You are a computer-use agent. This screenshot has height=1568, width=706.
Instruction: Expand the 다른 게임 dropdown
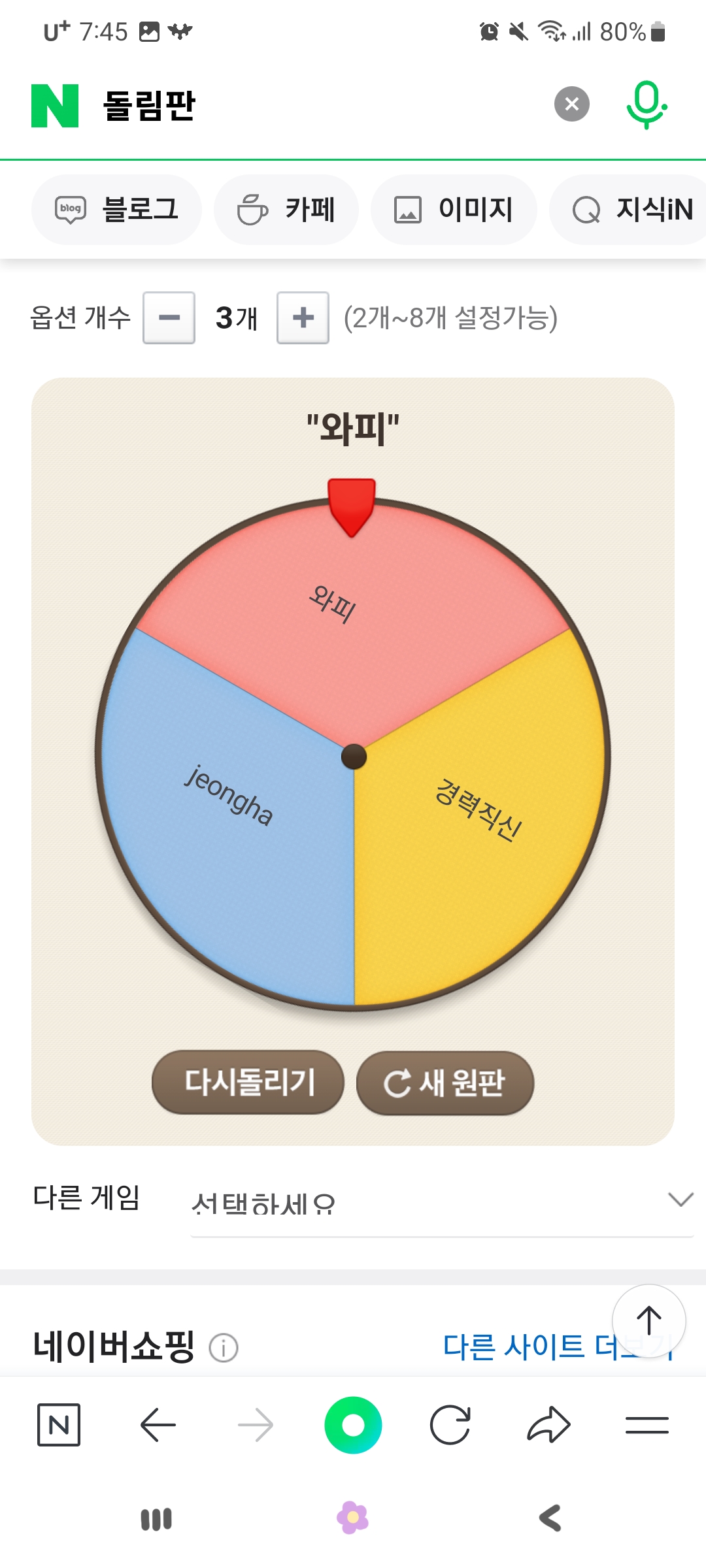[442, 1201]
